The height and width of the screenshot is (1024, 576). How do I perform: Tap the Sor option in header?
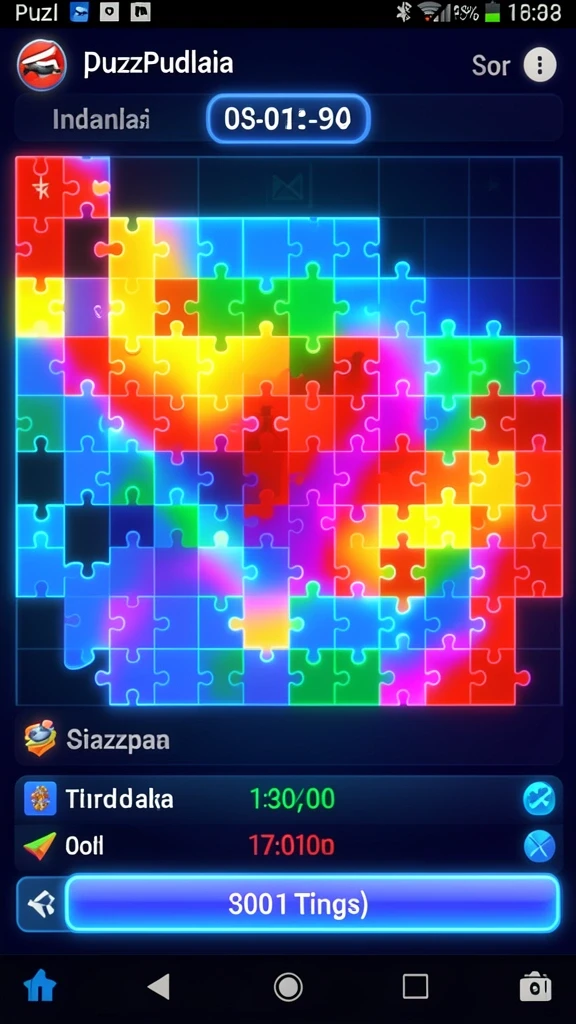click(490, 65)
